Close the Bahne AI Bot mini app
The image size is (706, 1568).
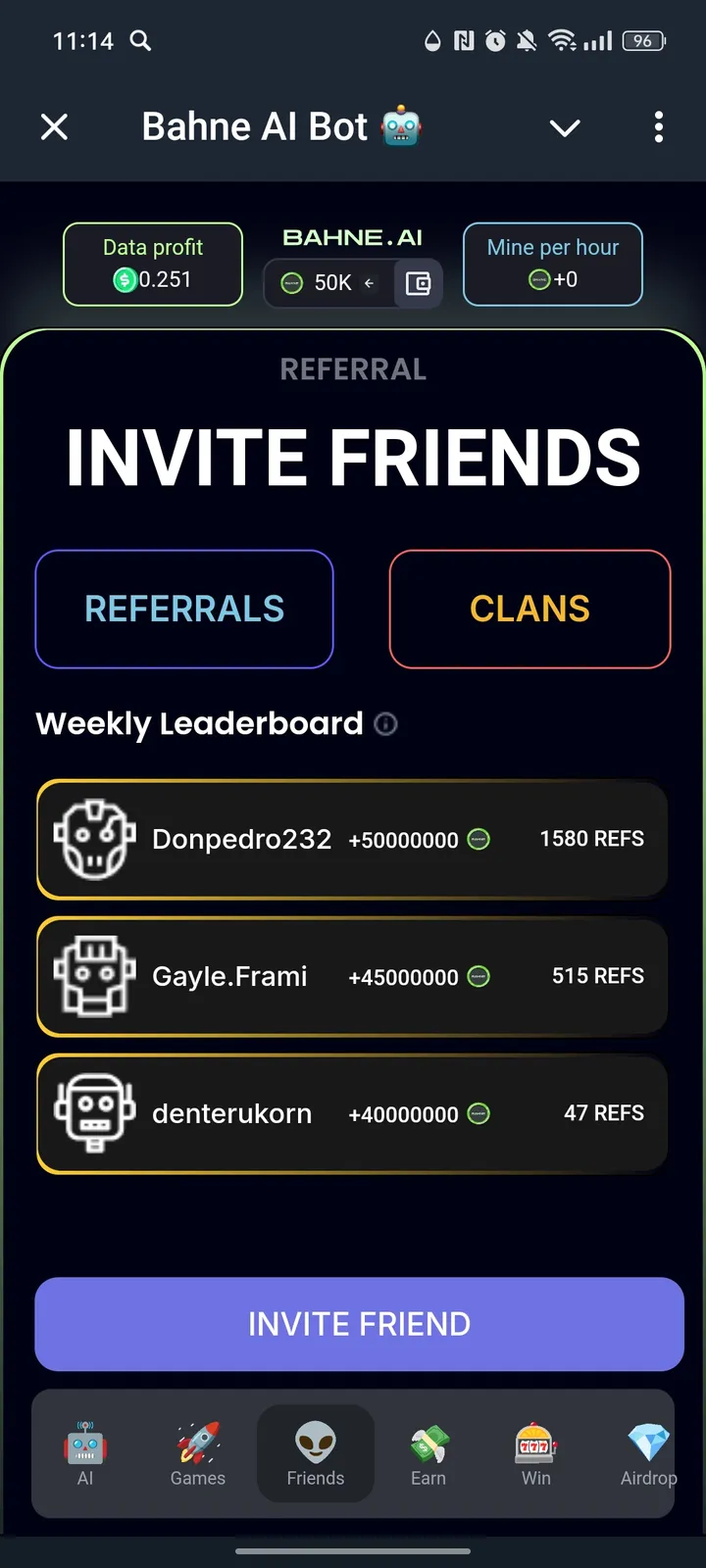(55, 126)
